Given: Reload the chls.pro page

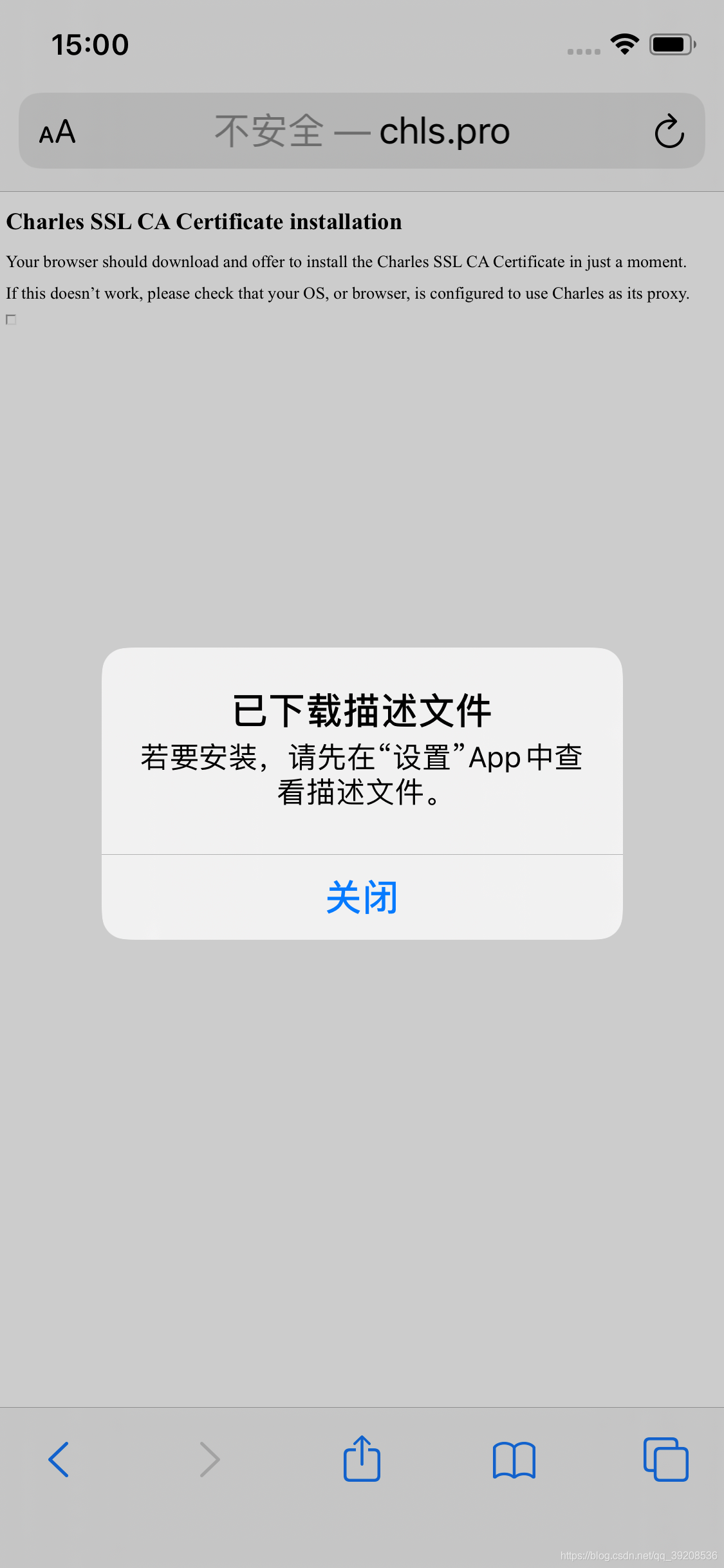Looking at the screenshot, I should click(x=669, y=131).
